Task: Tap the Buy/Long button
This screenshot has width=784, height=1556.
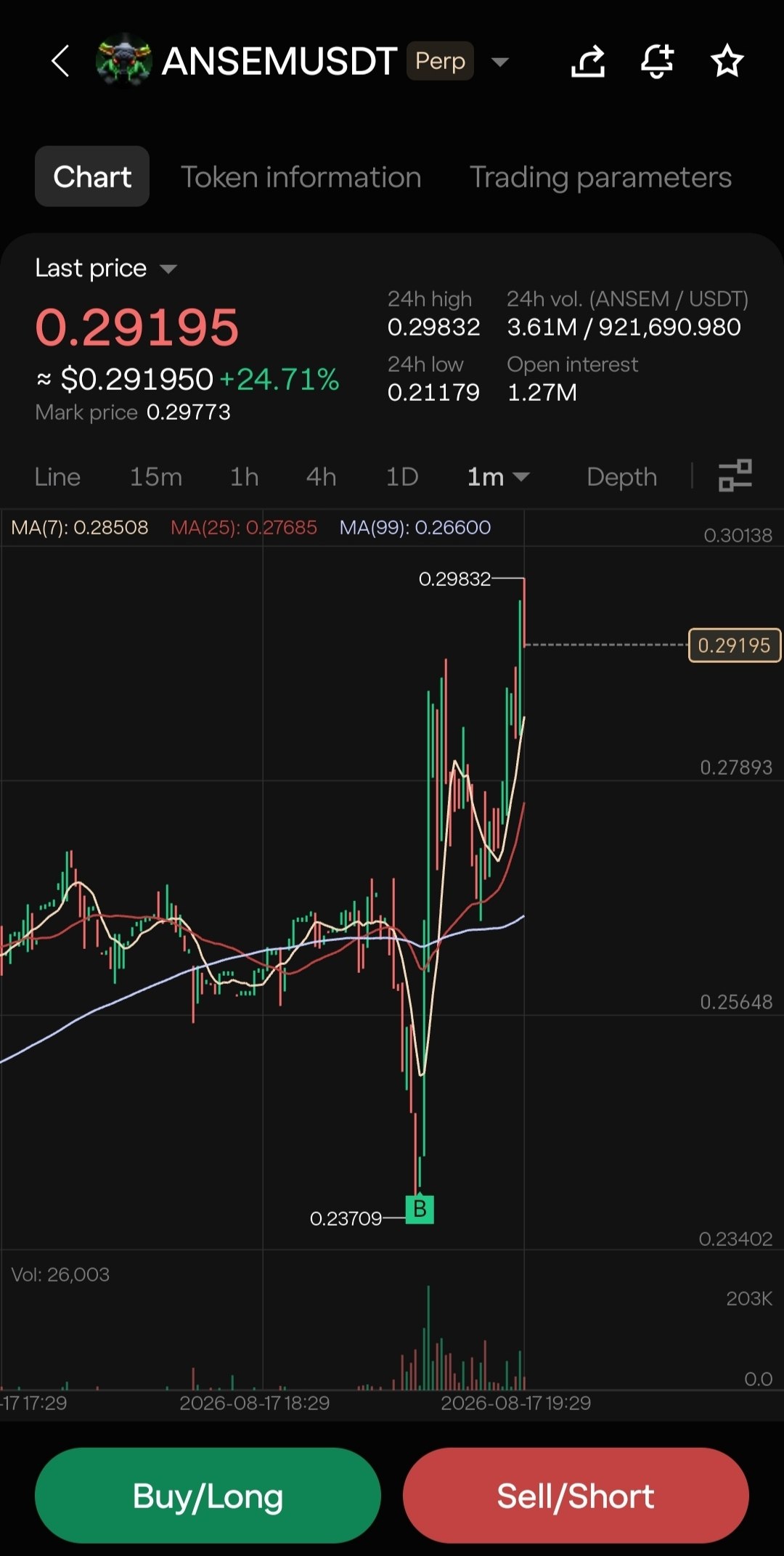Action: coord(208,1496)
